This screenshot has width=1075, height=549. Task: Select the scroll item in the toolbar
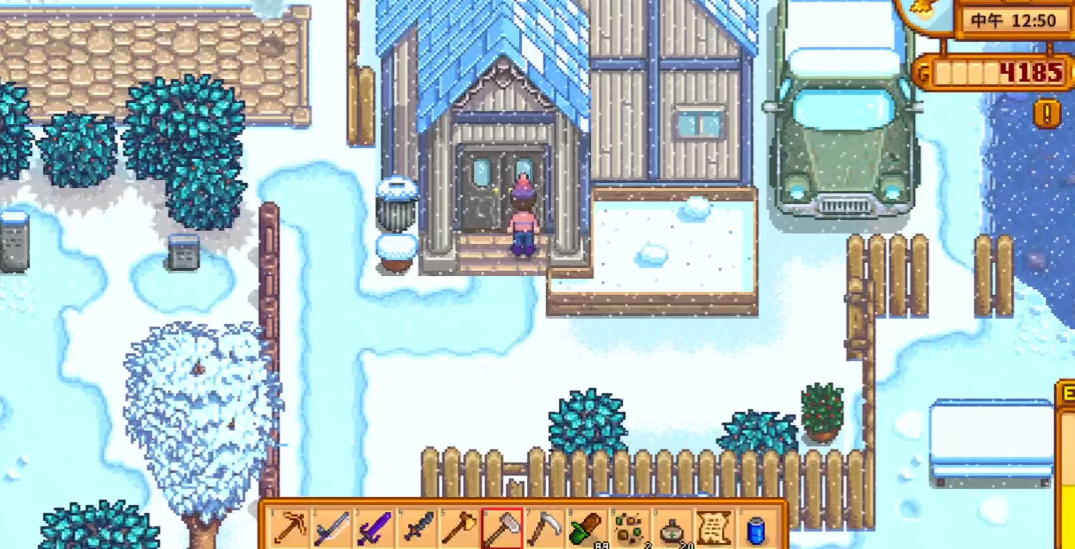click(x=712, y=527)
